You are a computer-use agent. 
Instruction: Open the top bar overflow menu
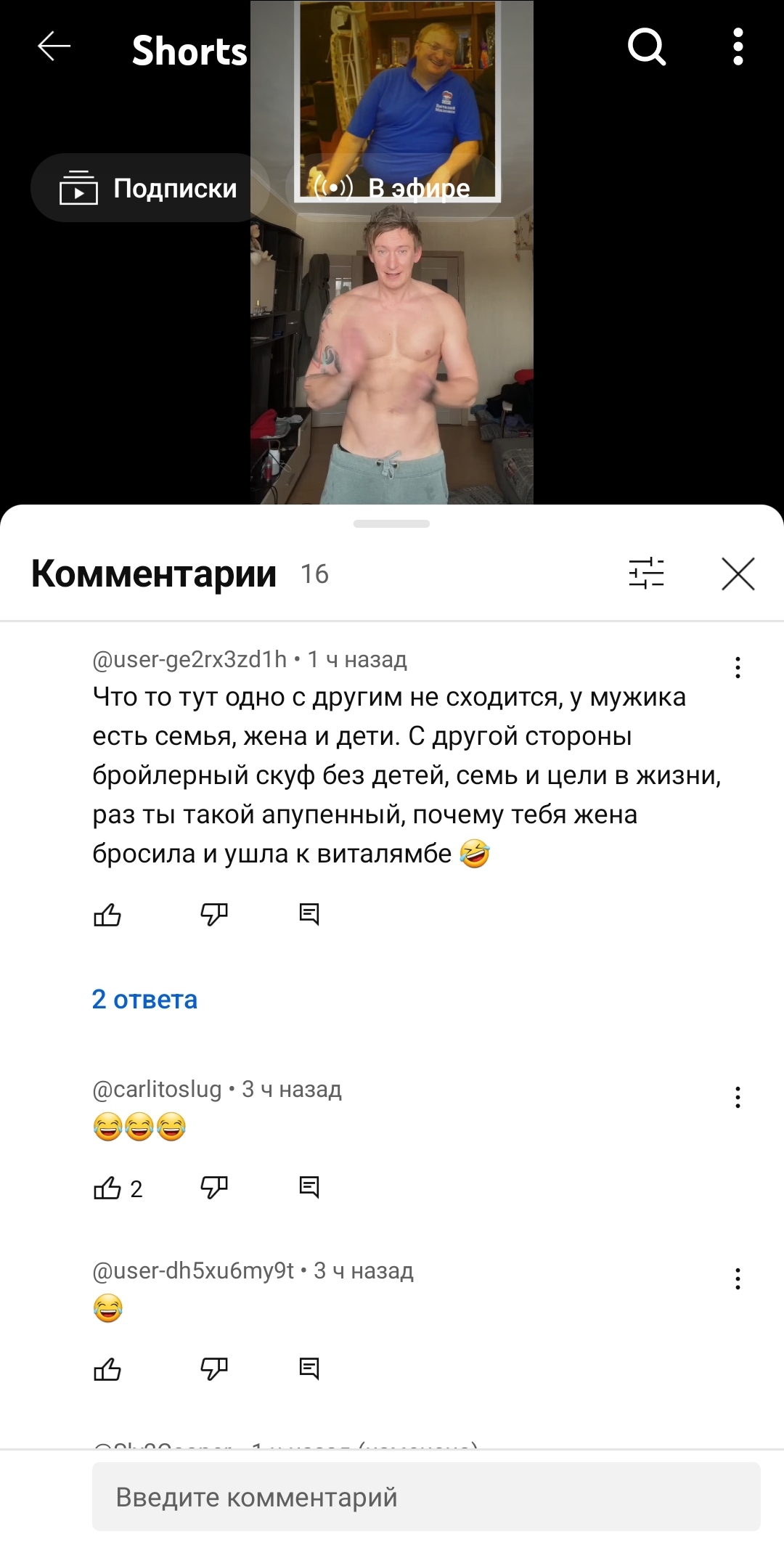[738, 47]
